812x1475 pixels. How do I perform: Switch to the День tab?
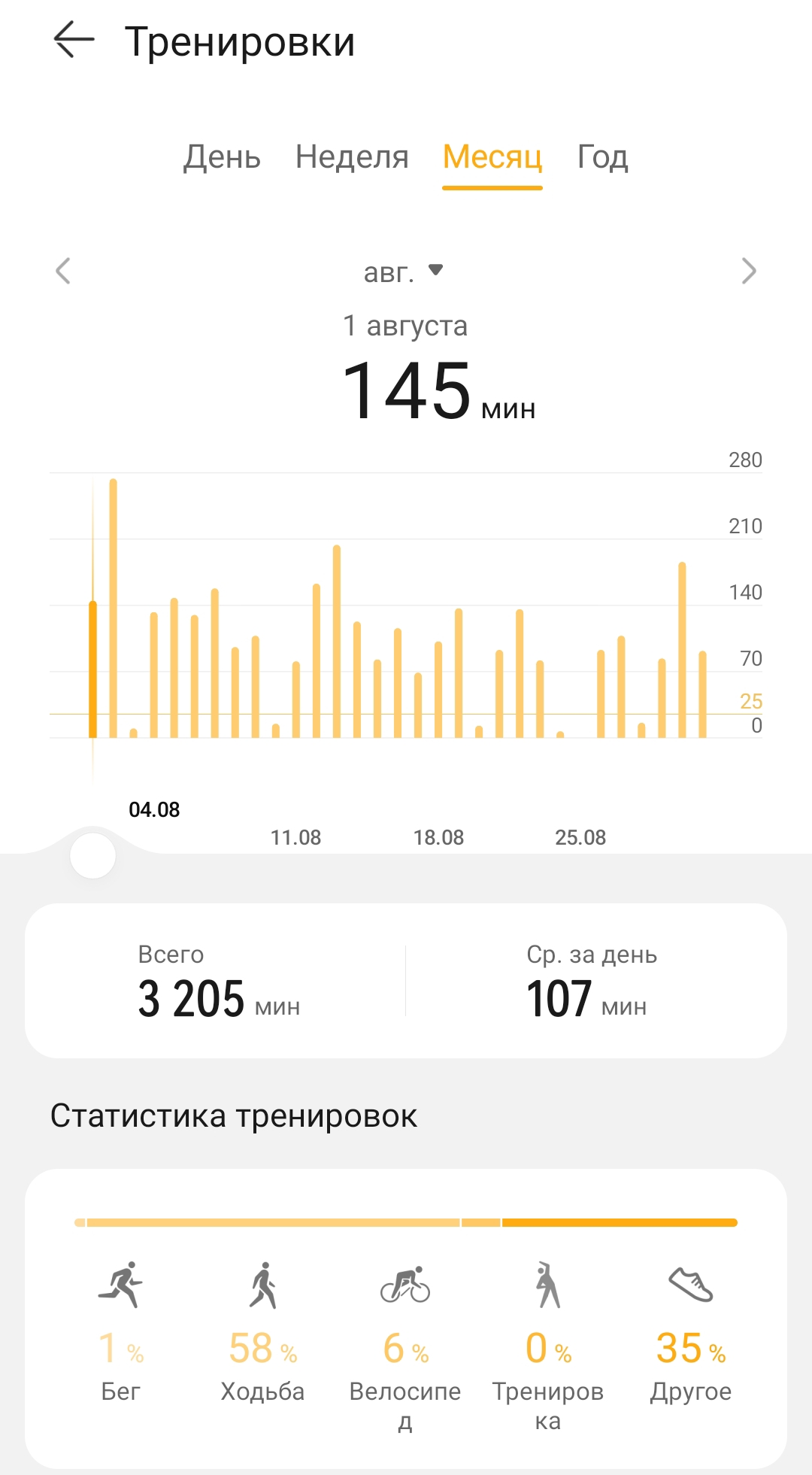pyautogui.click(x=222, y=157)
